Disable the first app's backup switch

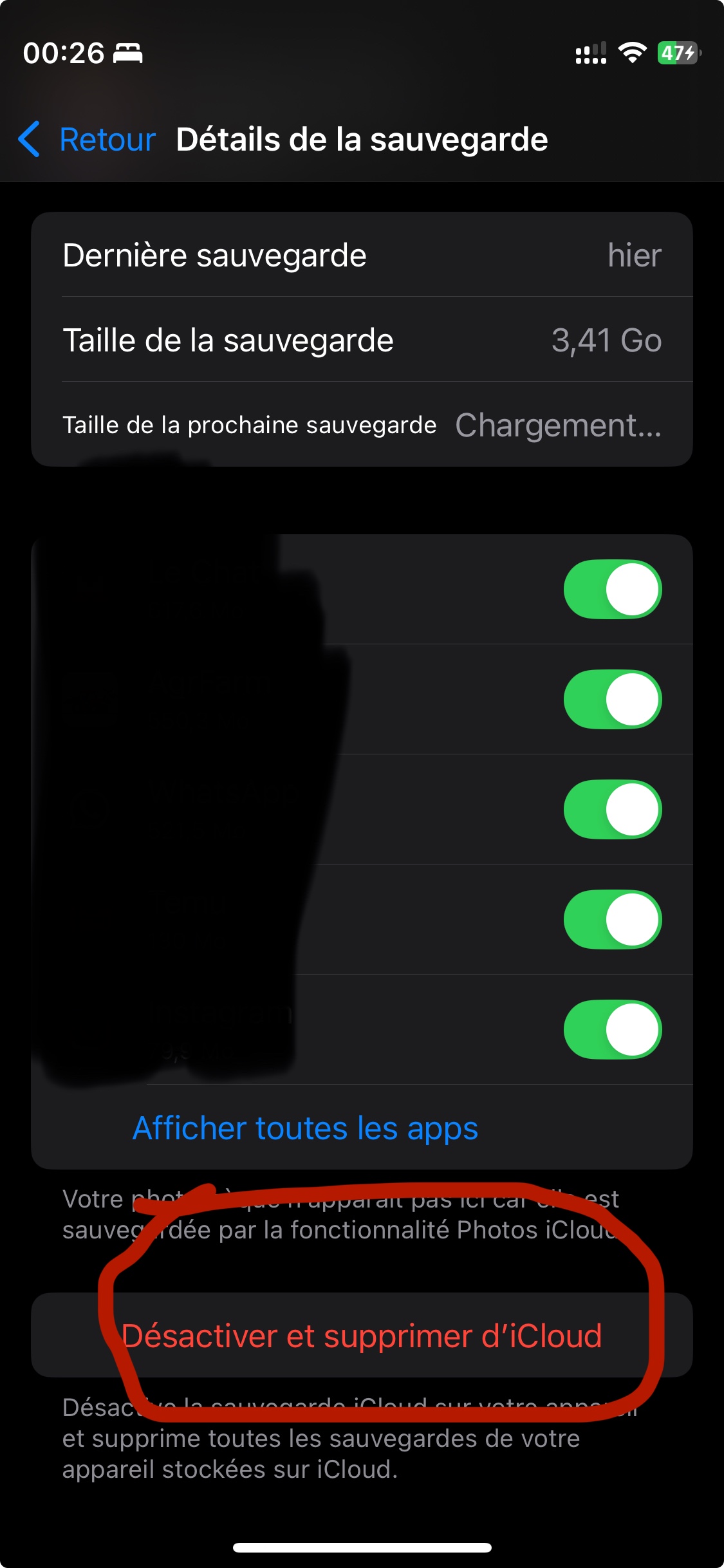612,589
